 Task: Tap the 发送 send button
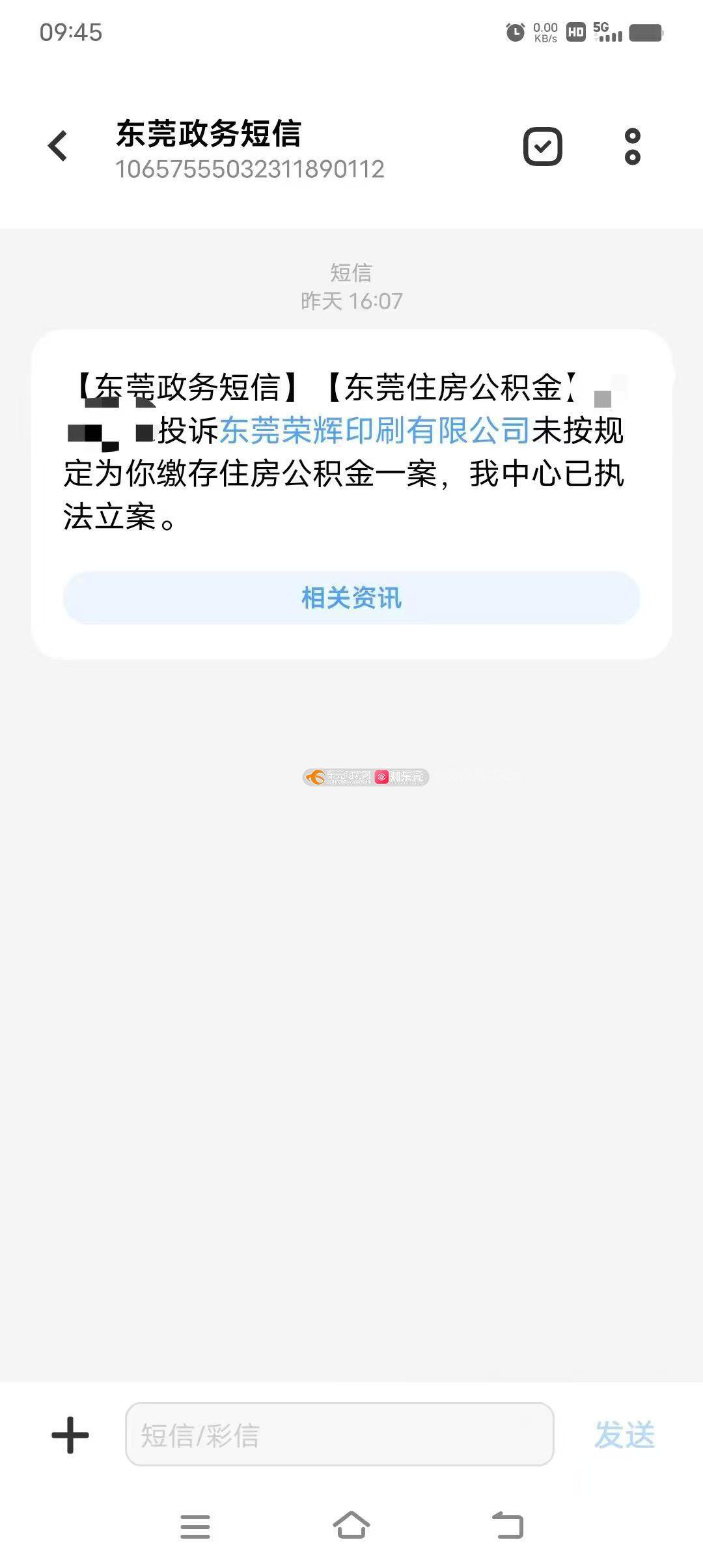[624, 1435]
